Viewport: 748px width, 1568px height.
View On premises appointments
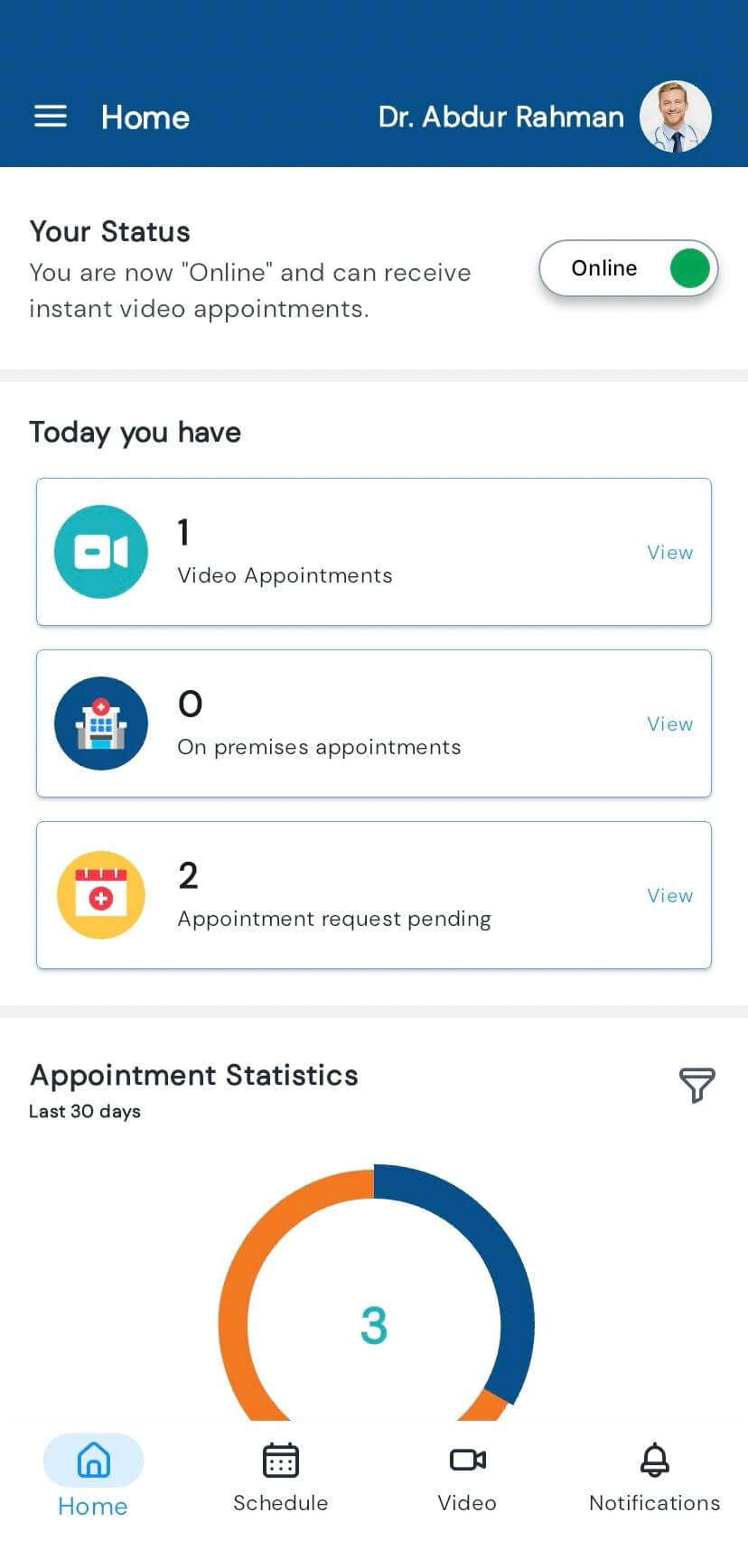click(x=669, y=724)
